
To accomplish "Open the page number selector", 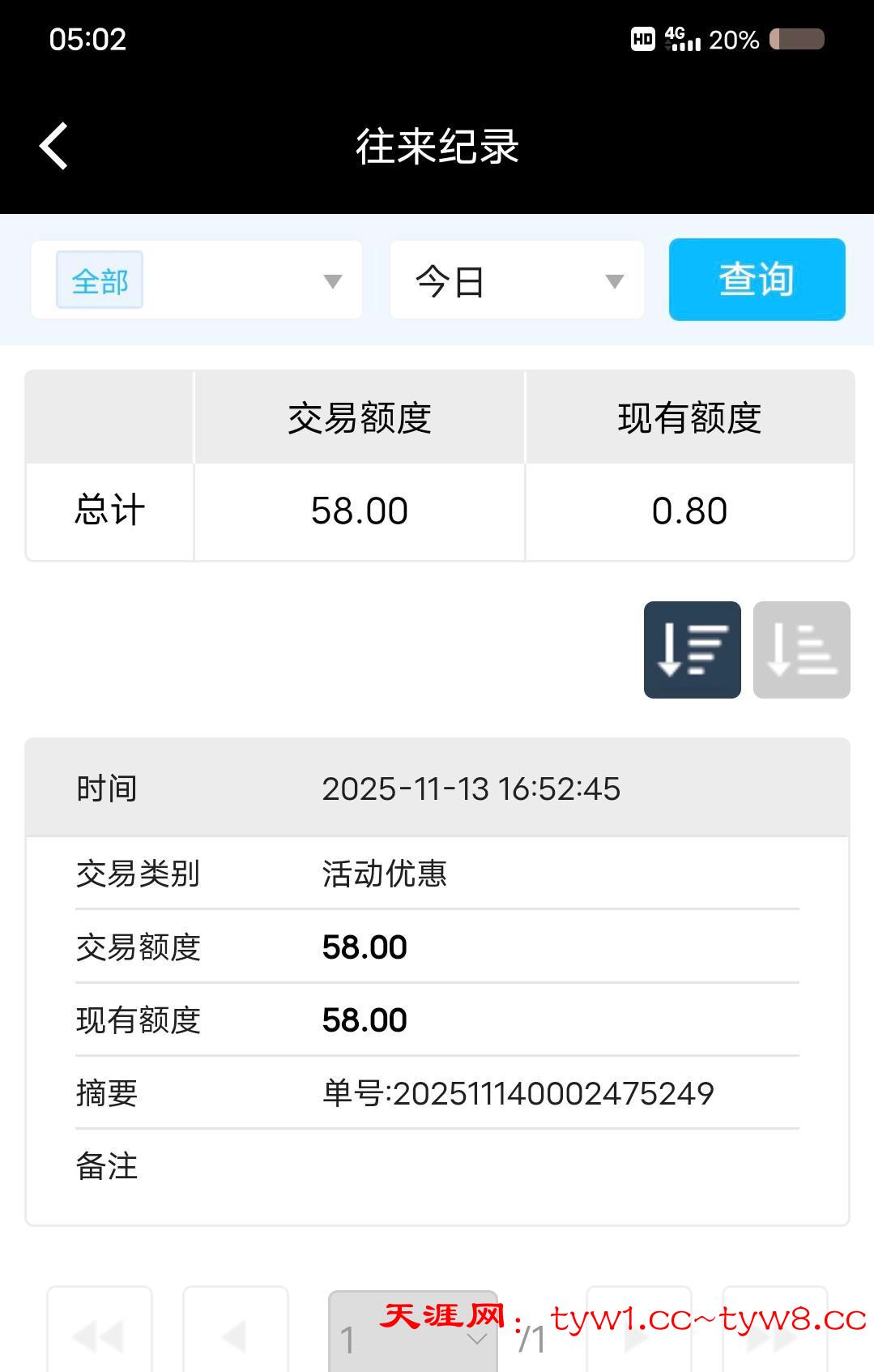I will (412, 1333).
